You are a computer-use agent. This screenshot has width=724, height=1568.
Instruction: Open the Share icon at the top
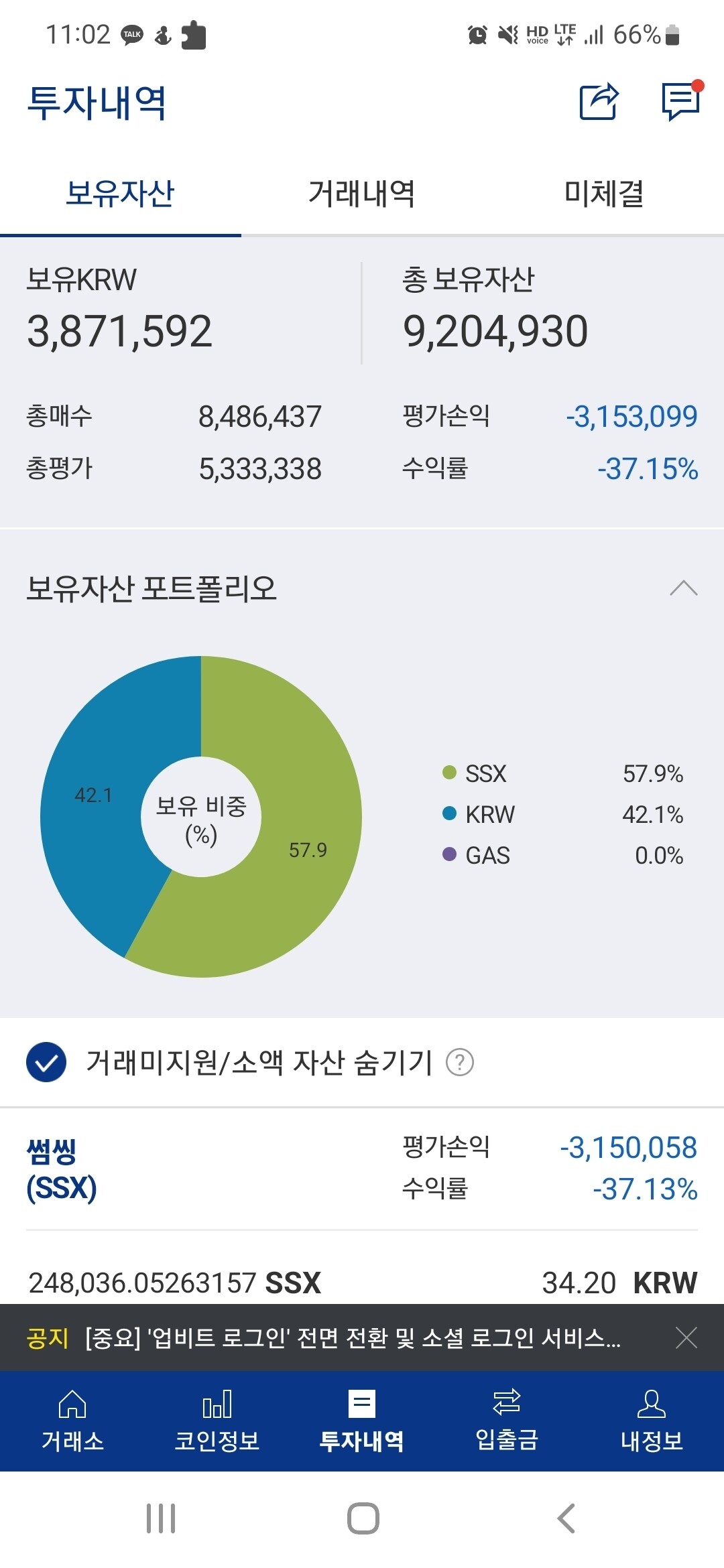point(599,101)
